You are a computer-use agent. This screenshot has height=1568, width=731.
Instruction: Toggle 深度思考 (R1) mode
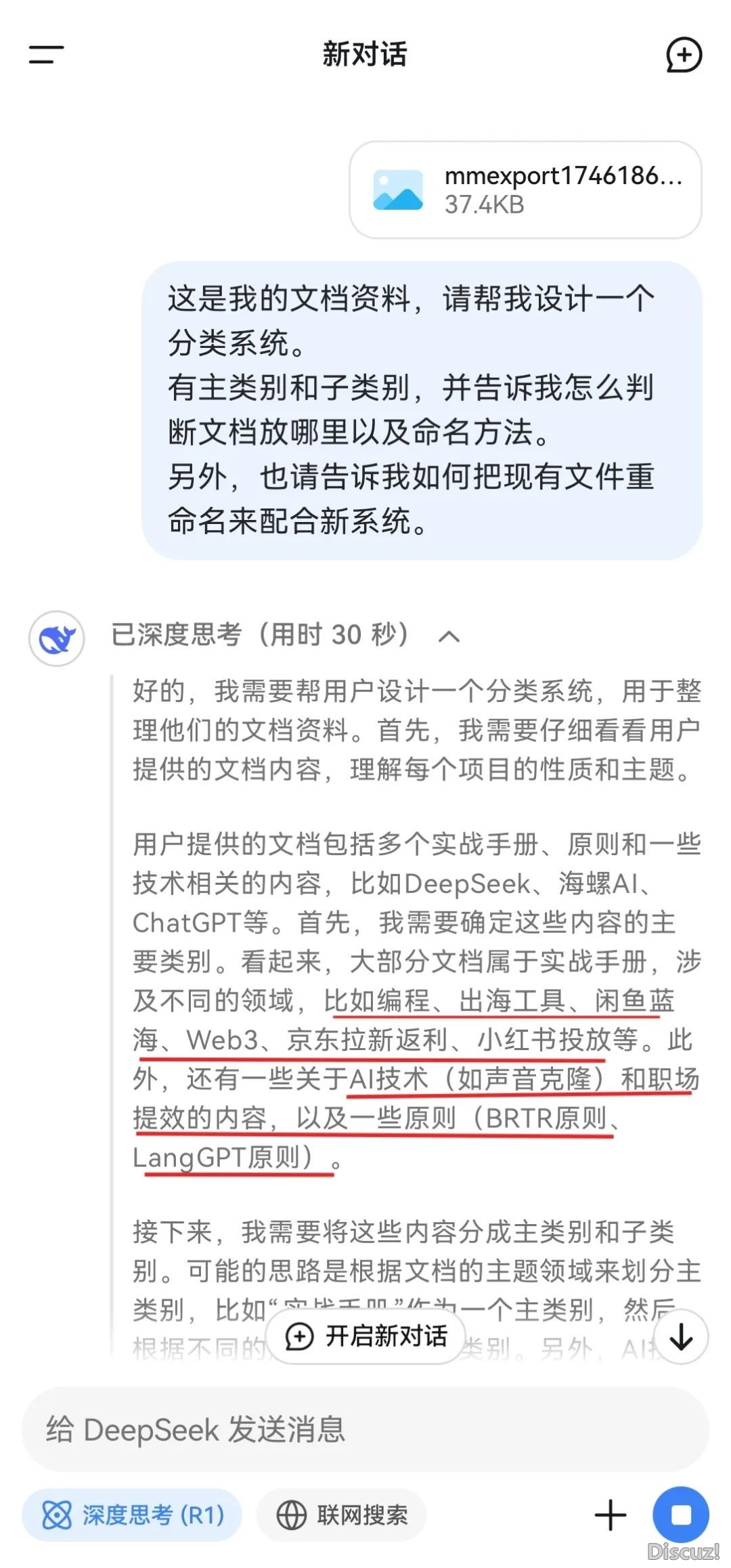click(x=133, y=1515)
